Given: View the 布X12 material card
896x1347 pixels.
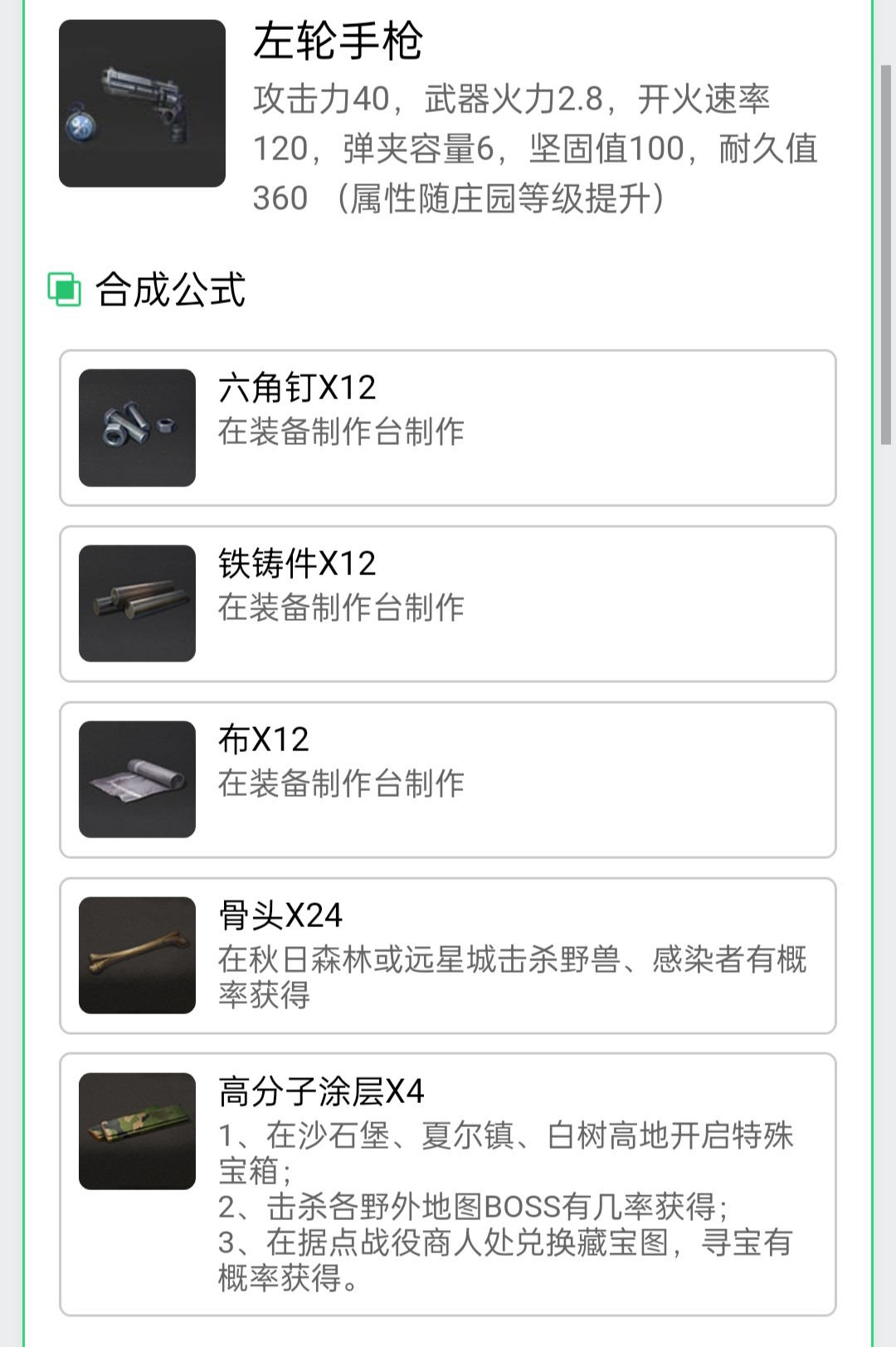Looking at the screenshot, I should [448, 780].
